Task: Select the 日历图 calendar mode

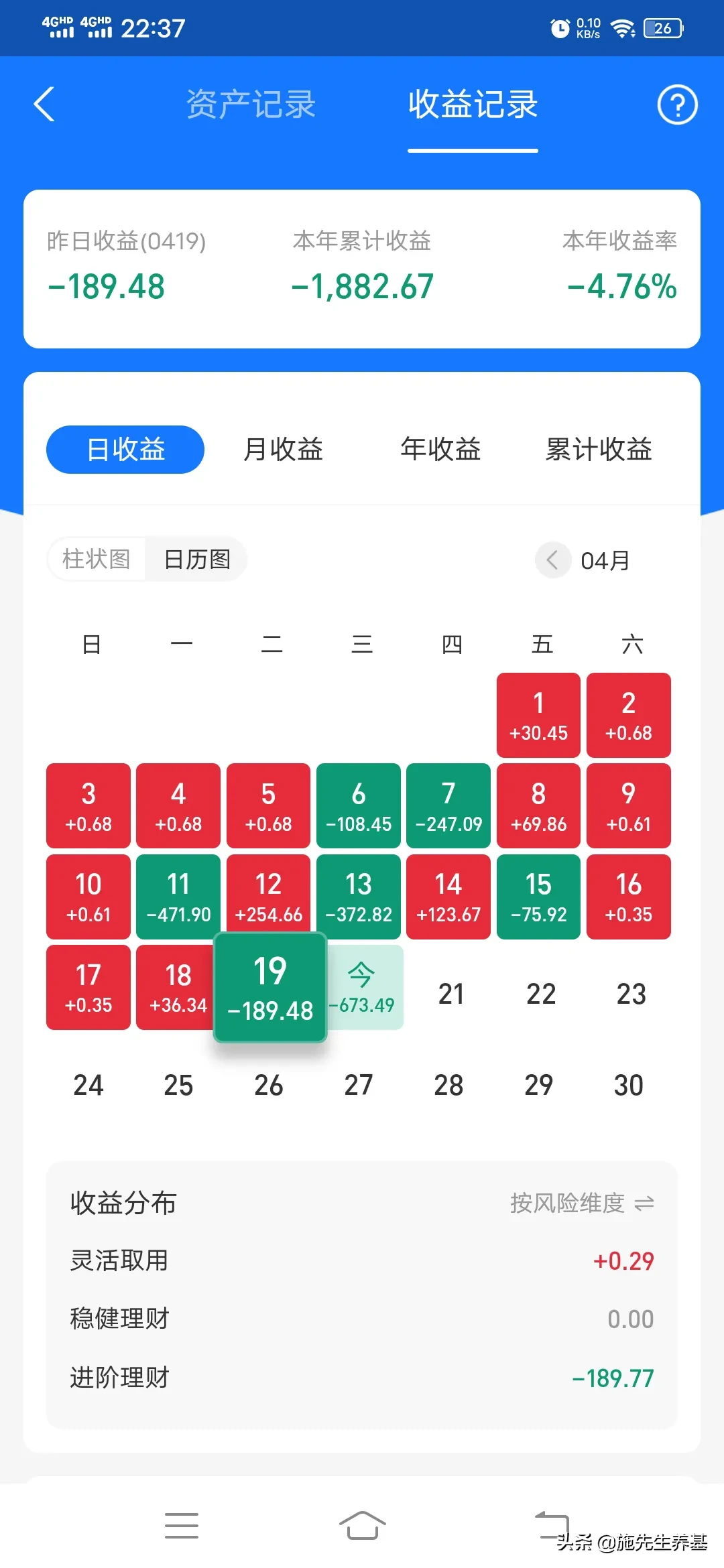Action: pyautogui.click(x=197, y=559)
